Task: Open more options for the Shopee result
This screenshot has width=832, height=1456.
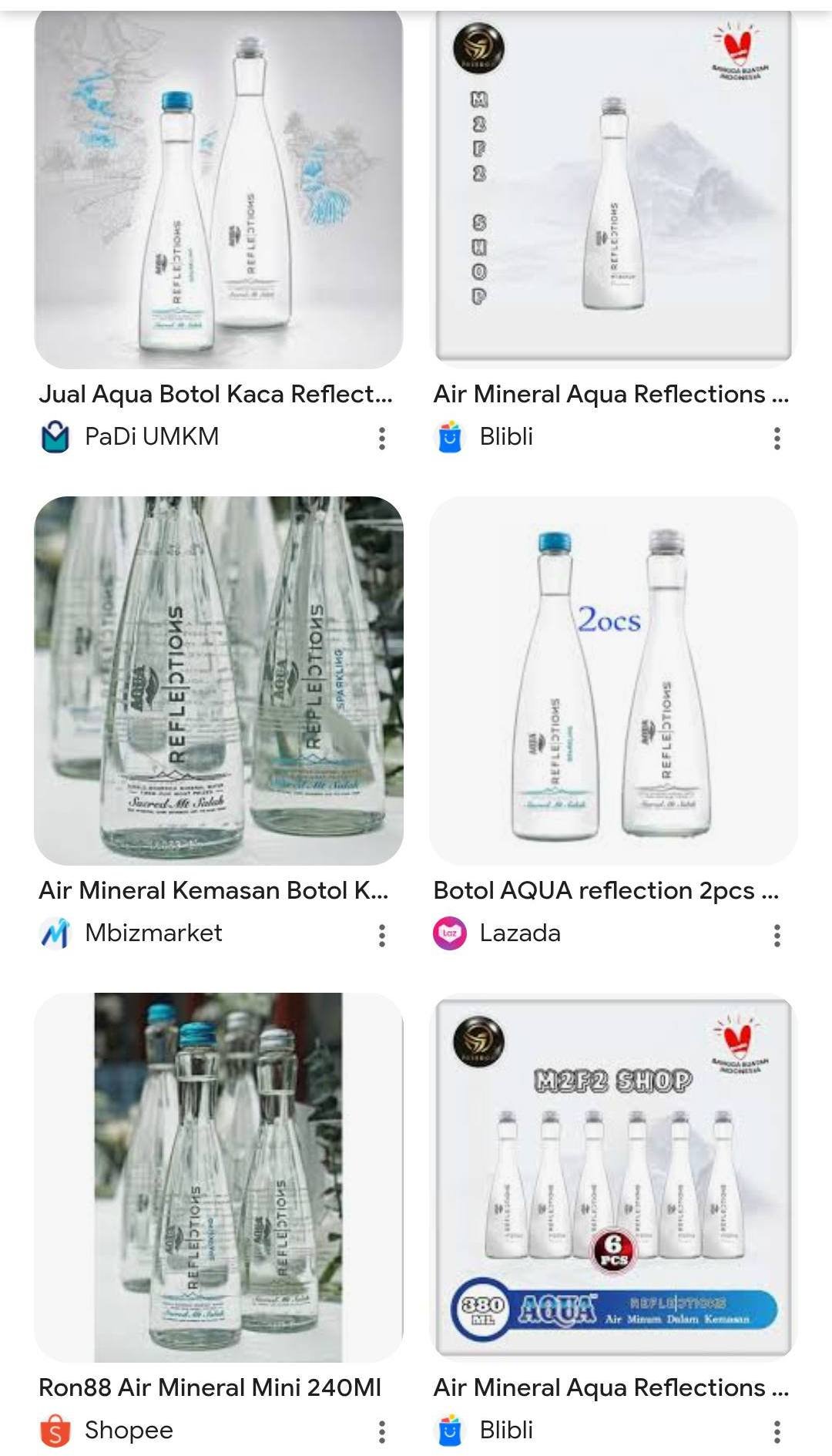Action: point(382,1432)
